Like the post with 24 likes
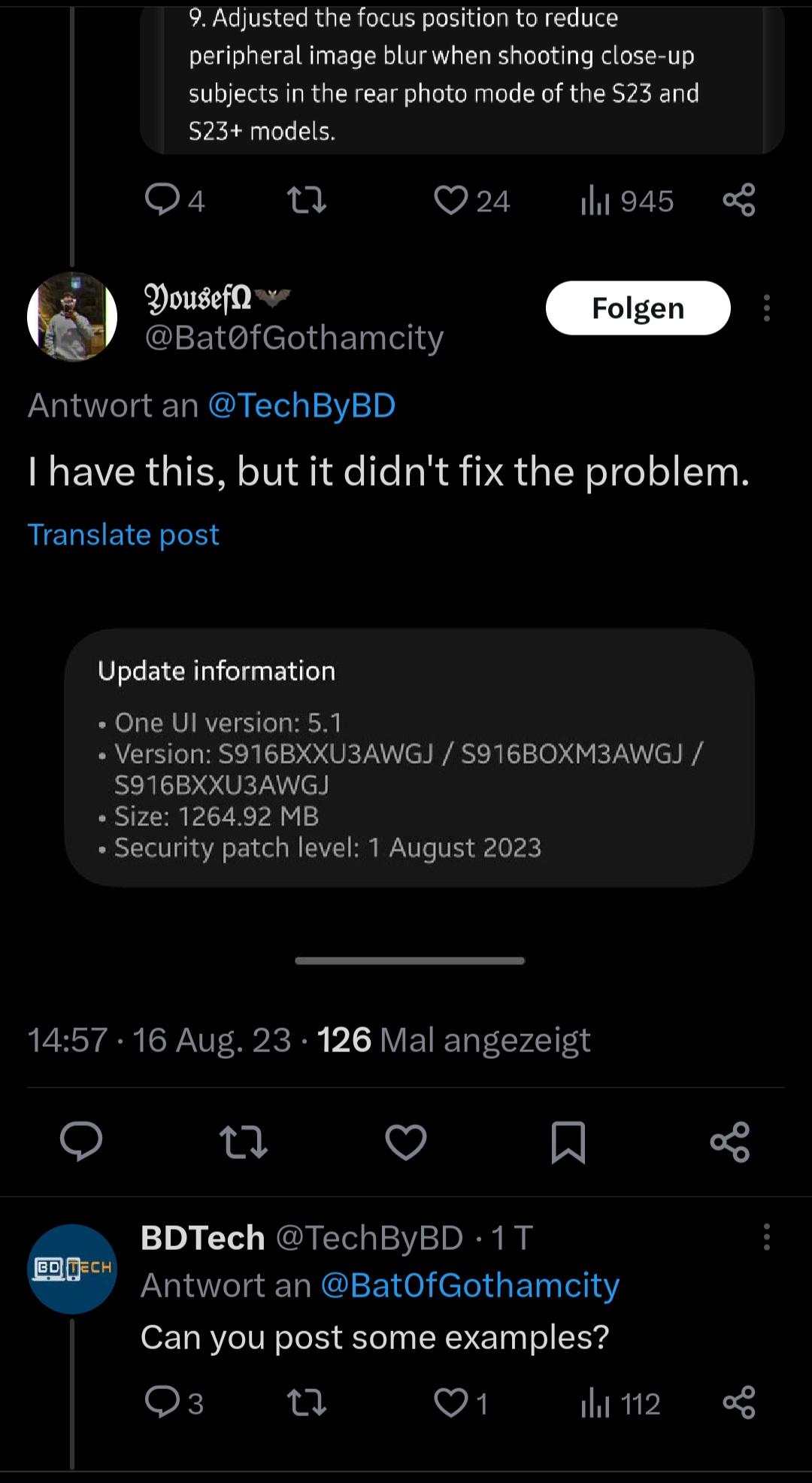812x1483 pixels. [451, 201]
